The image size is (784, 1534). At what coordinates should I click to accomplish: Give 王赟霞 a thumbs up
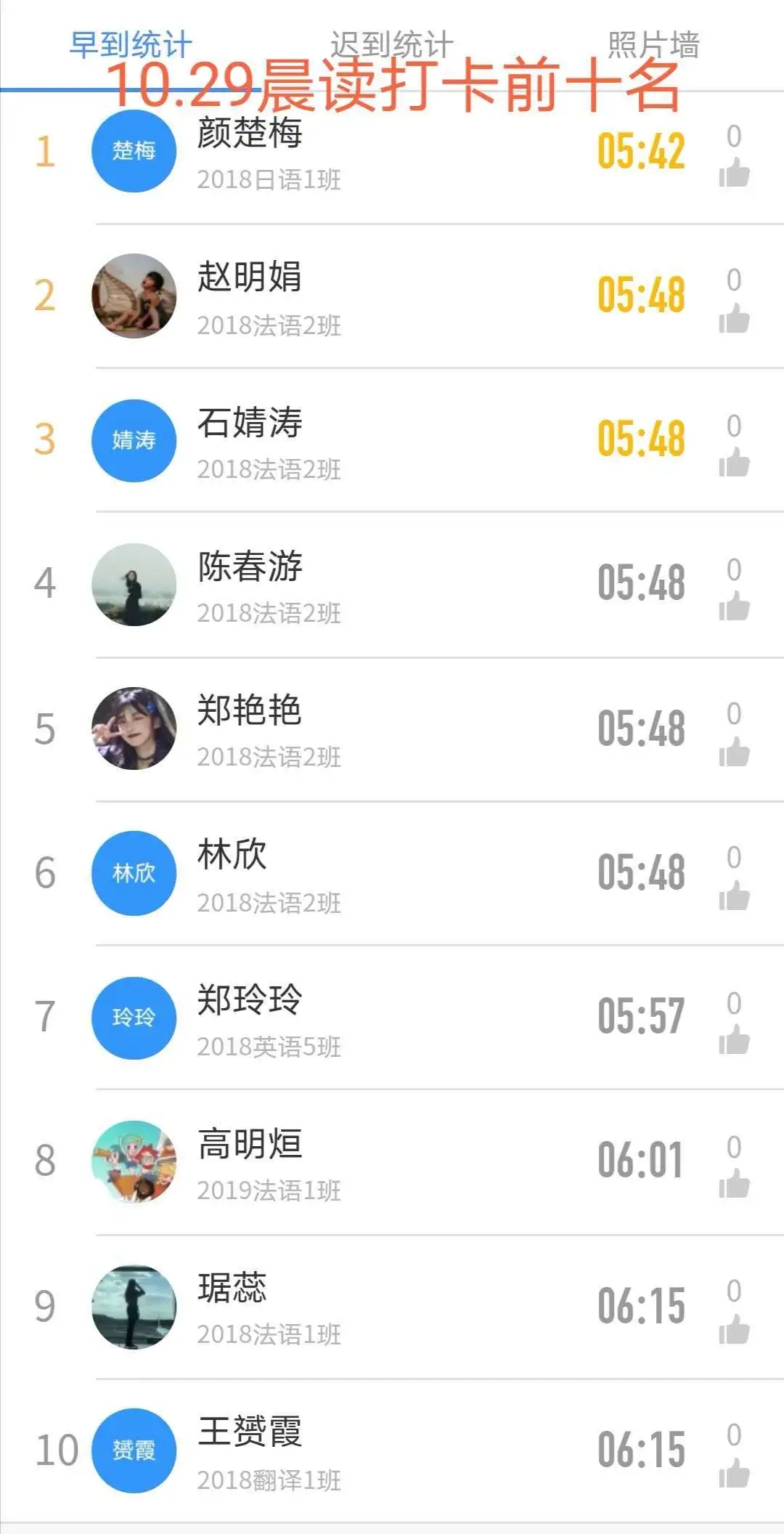coord(734,1473)
